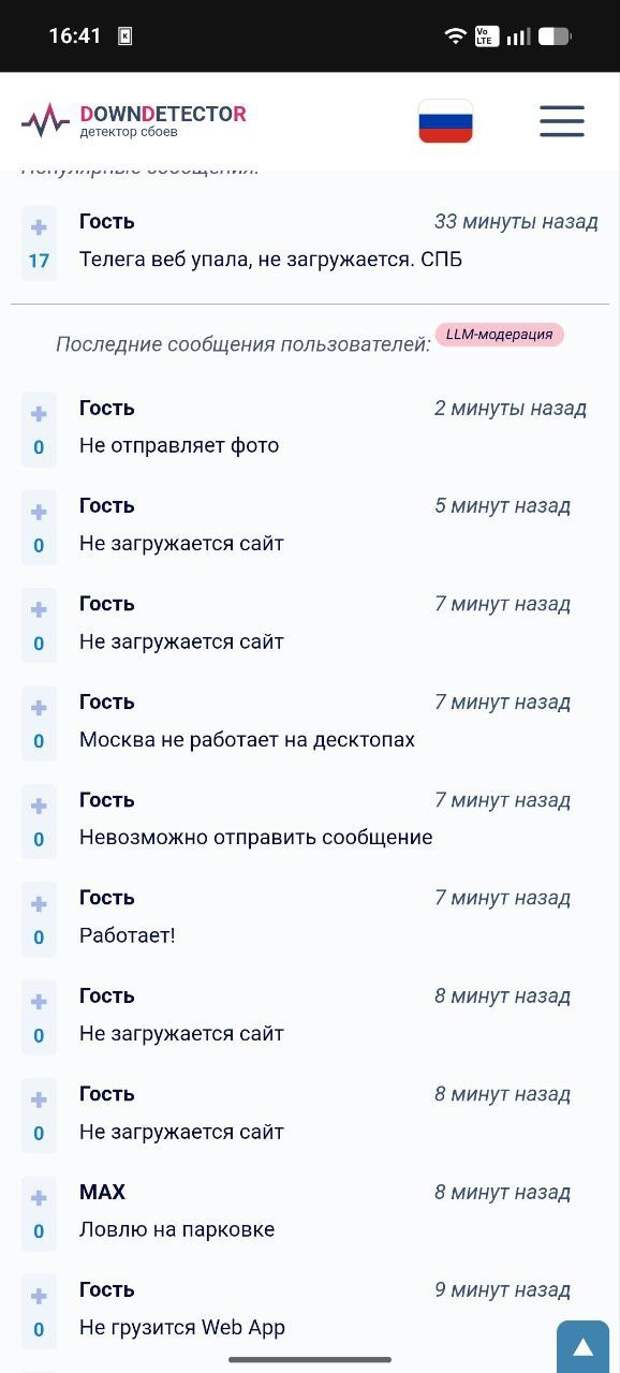Open the hamburger menu
This screenshot has width=620, height=1373.
pos(561,121)
